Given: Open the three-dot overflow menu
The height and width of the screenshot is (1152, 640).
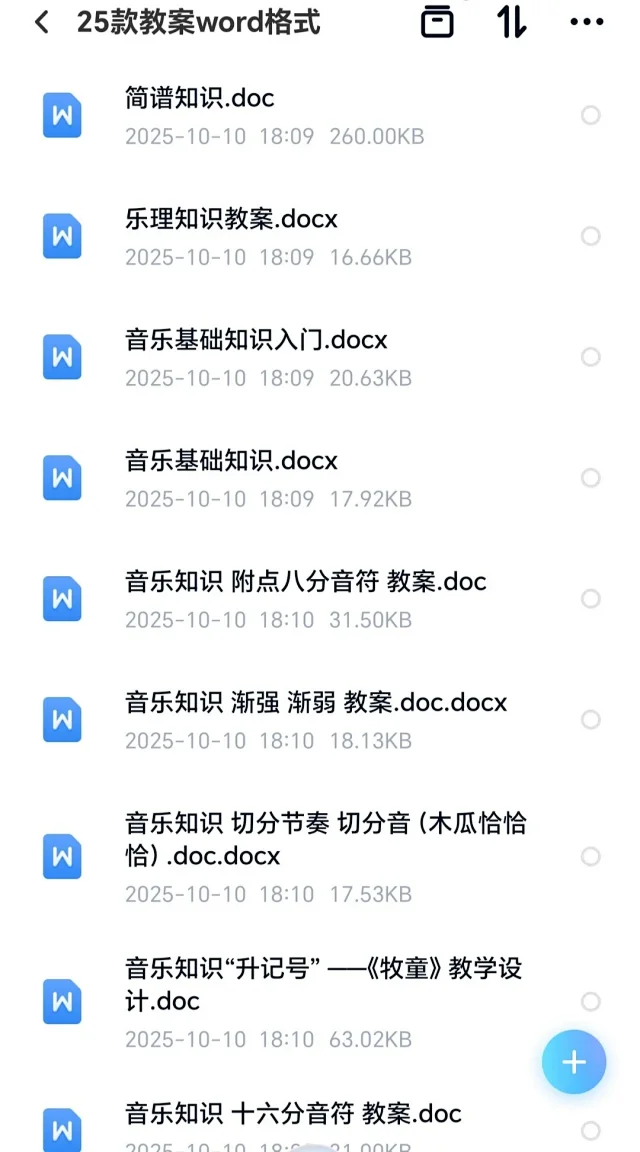Looking at the screenshot, I should click(x=586, y=22).
